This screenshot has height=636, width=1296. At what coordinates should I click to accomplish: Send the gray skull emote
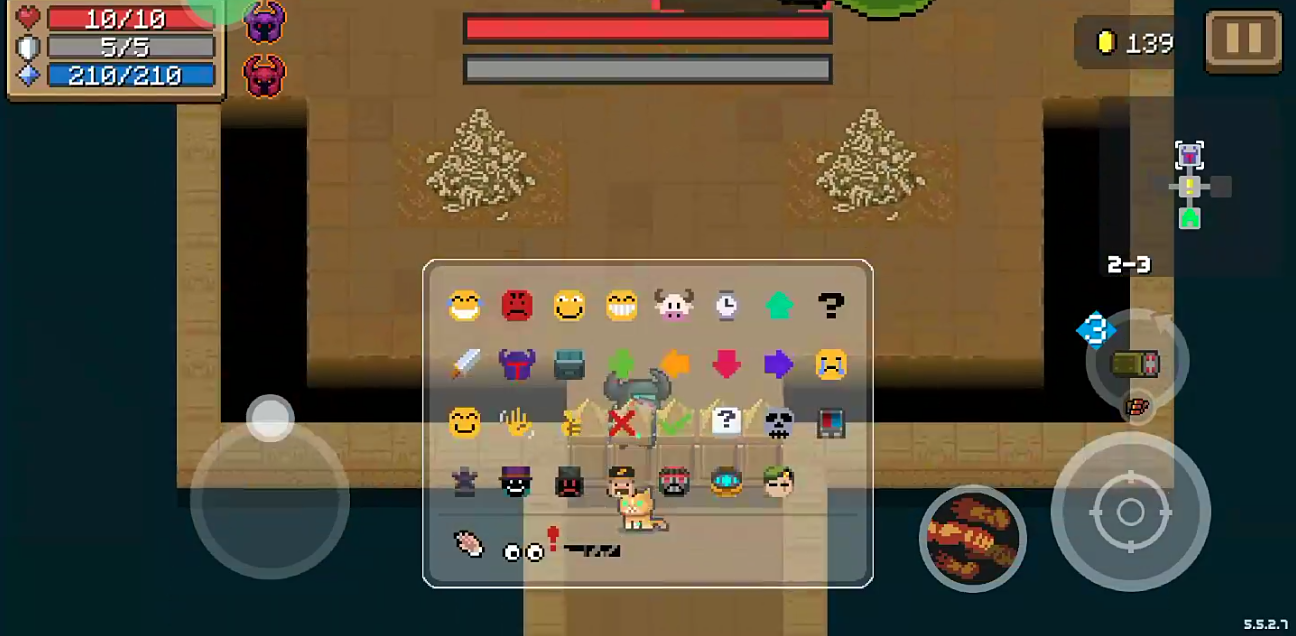coord(779,423)
